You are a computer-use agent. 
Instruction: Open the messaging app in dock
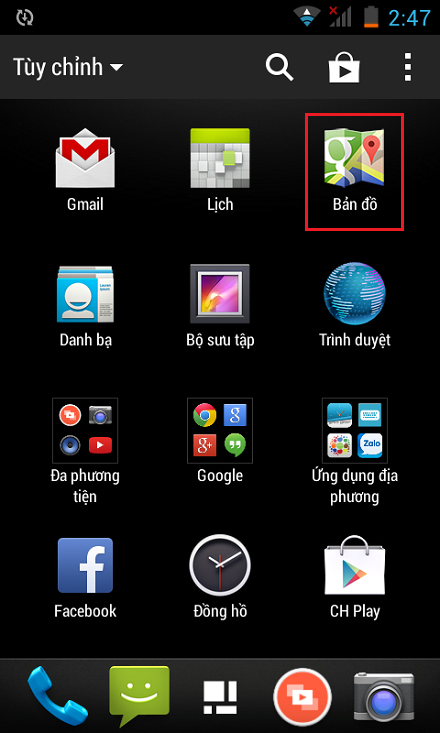(x=139, y=695)
